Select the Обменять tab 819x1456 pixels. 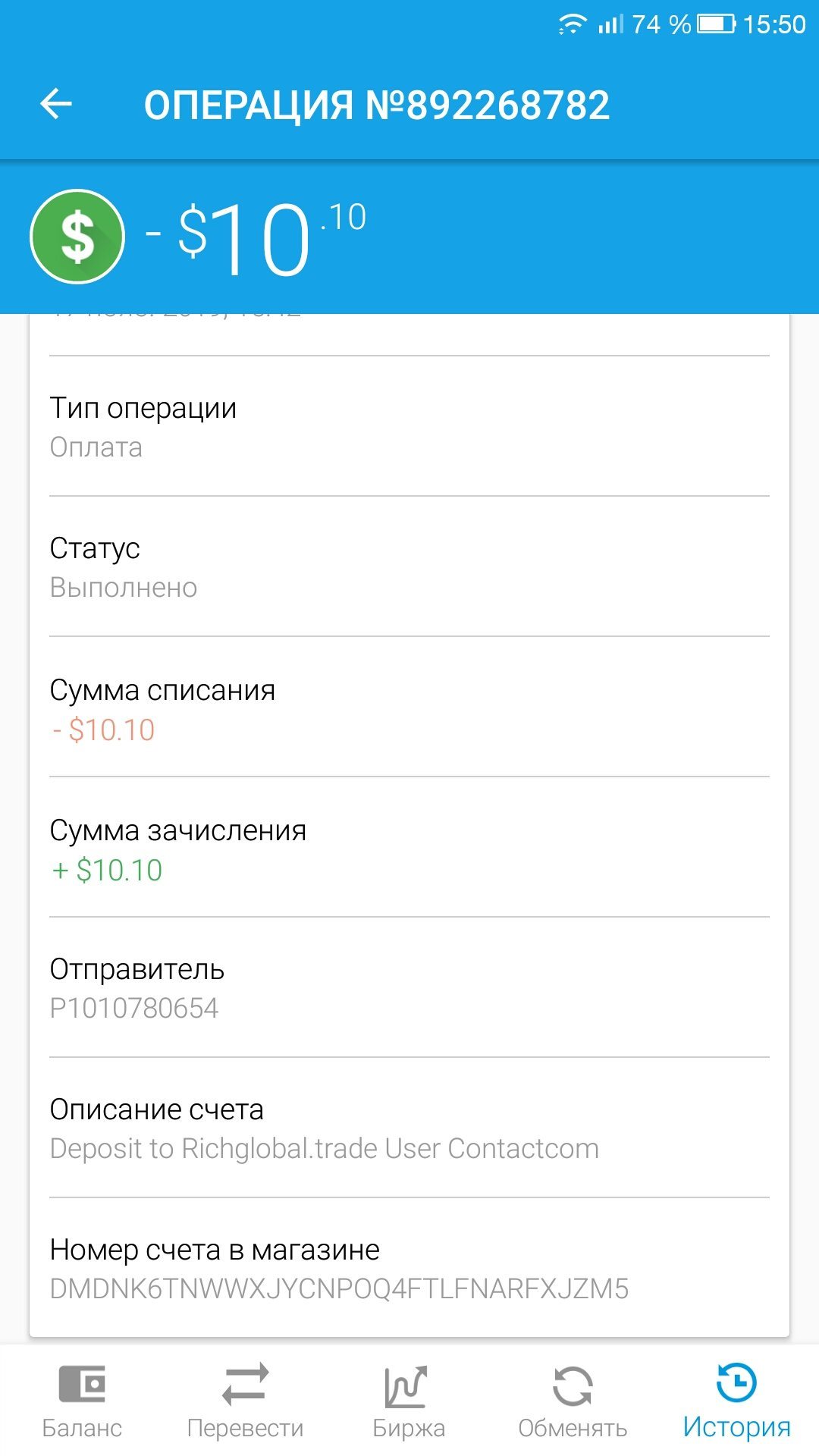tap(573, 1401)
